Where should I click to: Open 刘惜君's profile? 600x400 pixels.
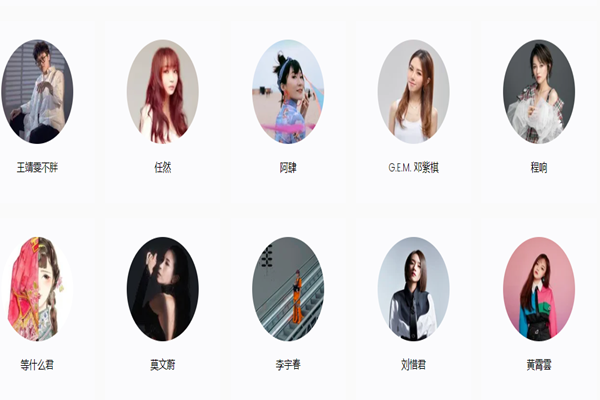[413, 289]
